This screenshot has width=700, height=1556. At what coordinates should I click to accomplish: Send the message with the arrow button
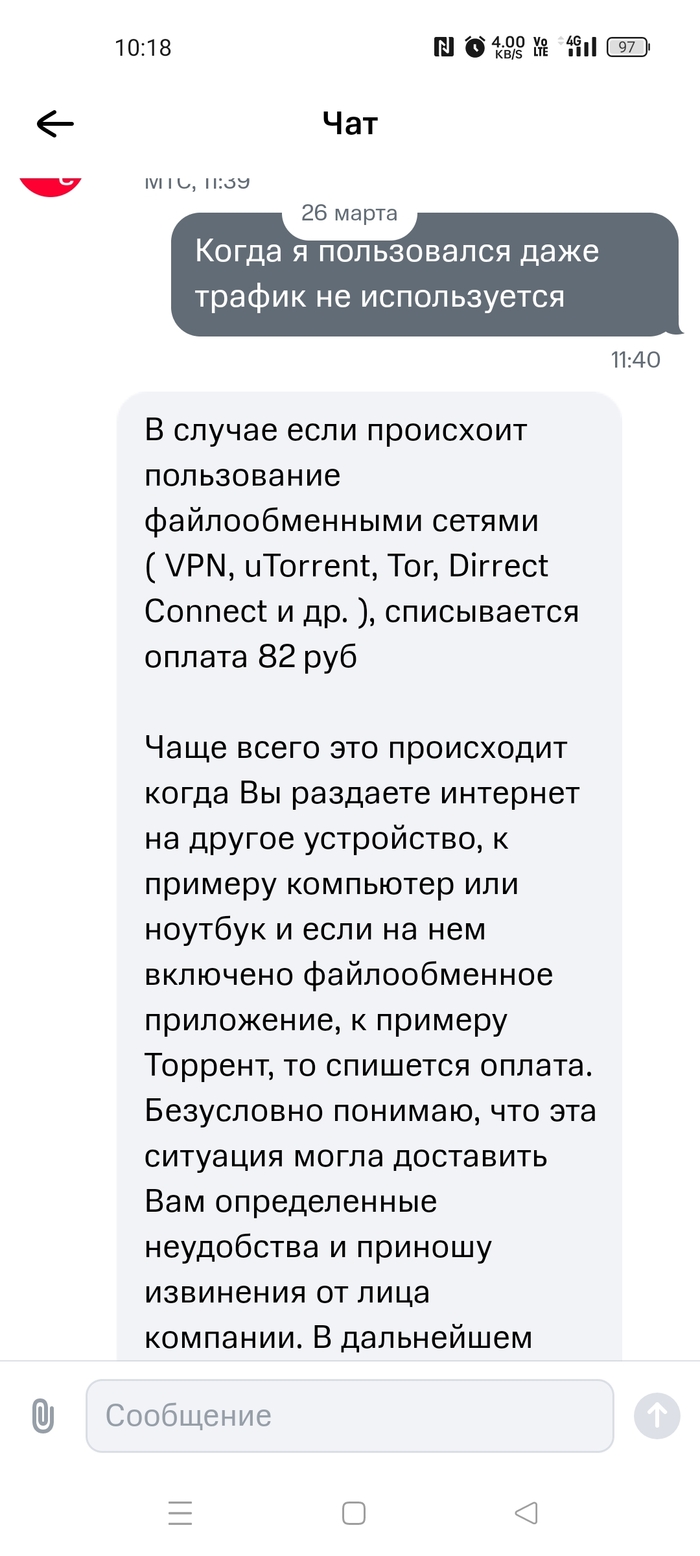point(657,1415)
